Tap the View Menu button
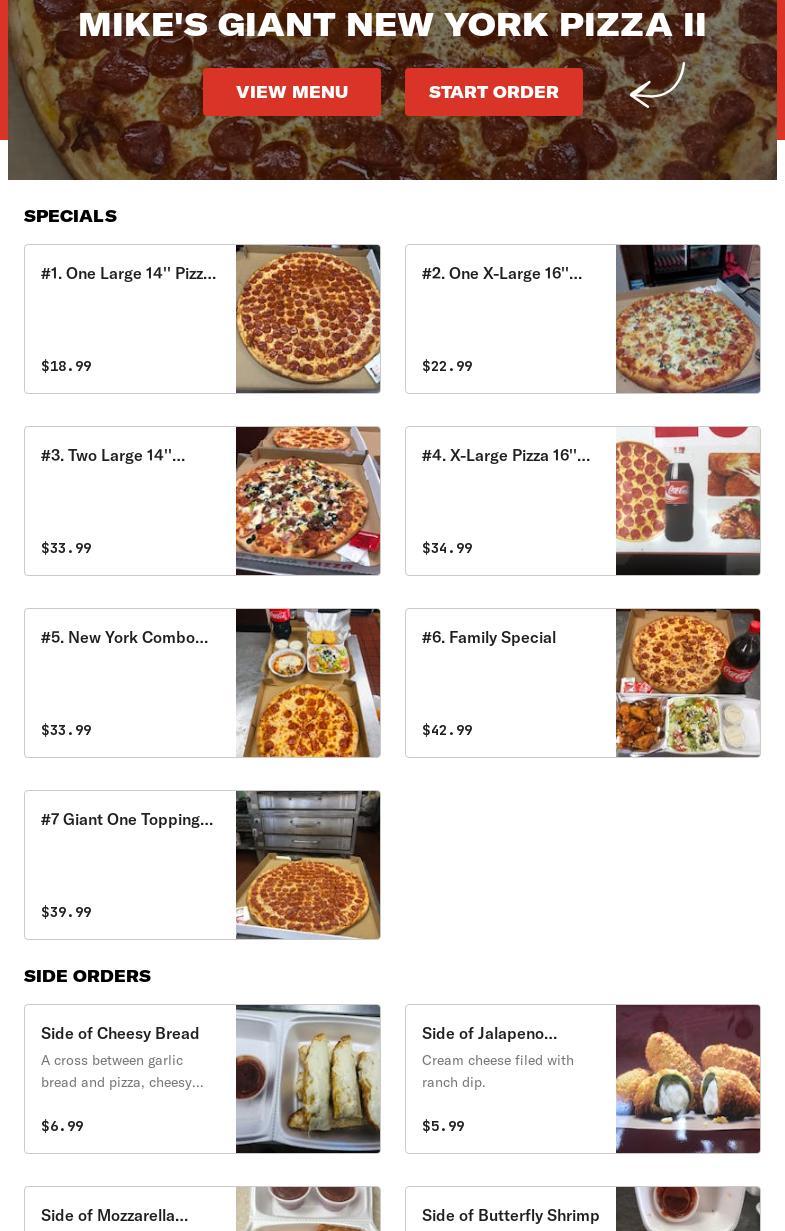 [x=291, y=92]
